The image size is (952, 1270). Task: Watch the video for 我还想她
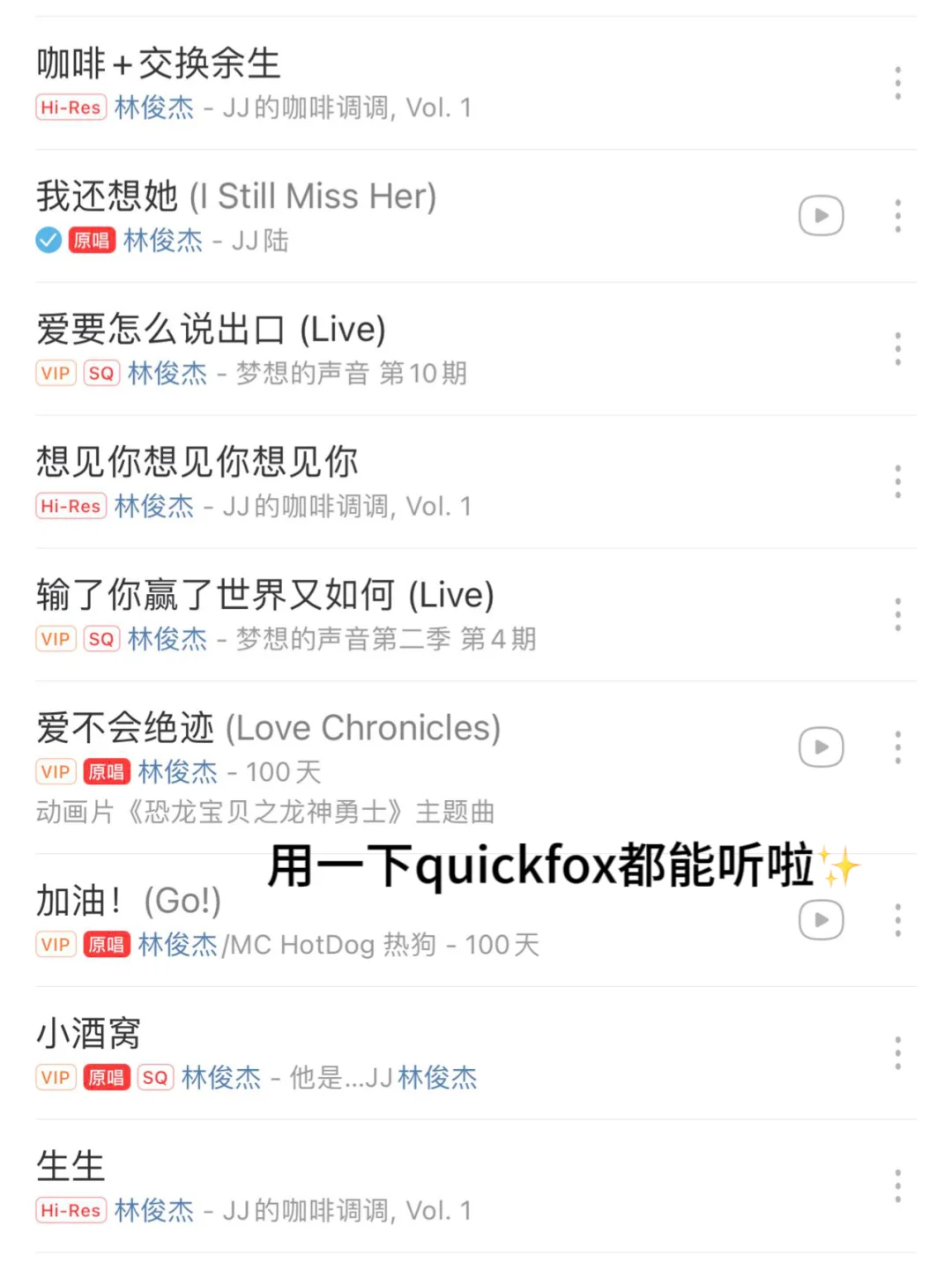coord(821,216)
